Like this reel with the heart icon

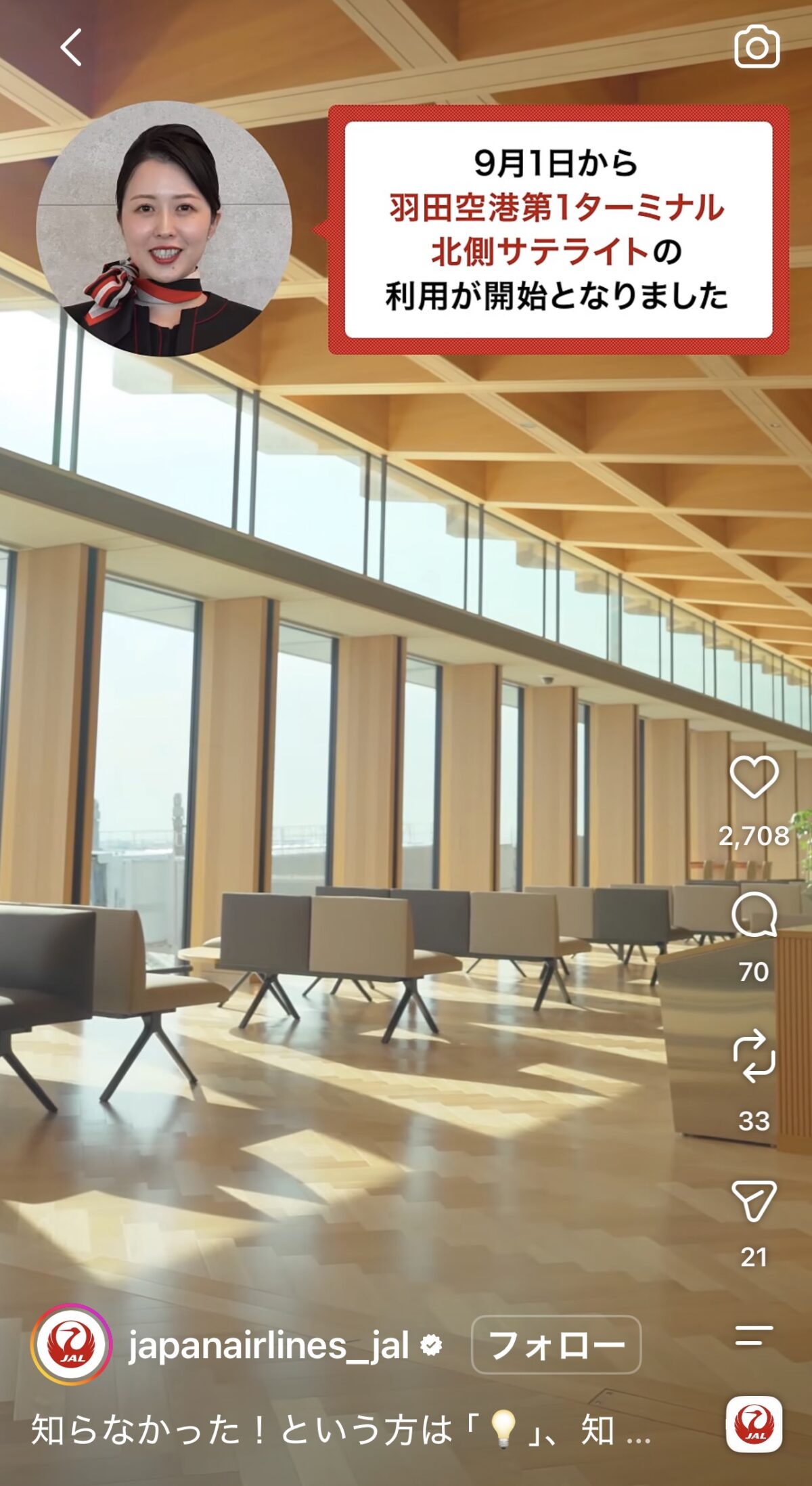[754, 777]
